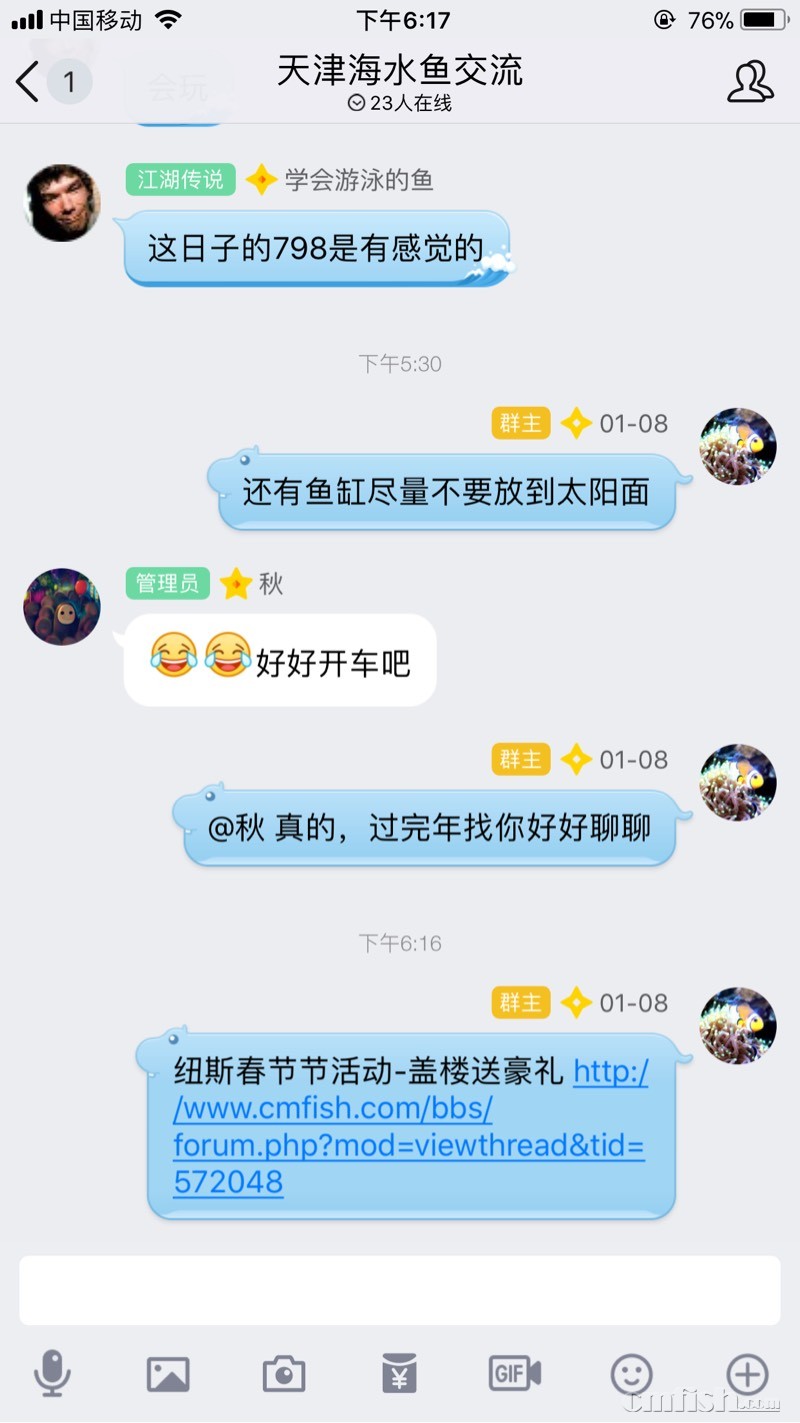The height and width of the screenshot is (1423, 800).
Task: Open the camera to take photo
Action: [284, 1374]
